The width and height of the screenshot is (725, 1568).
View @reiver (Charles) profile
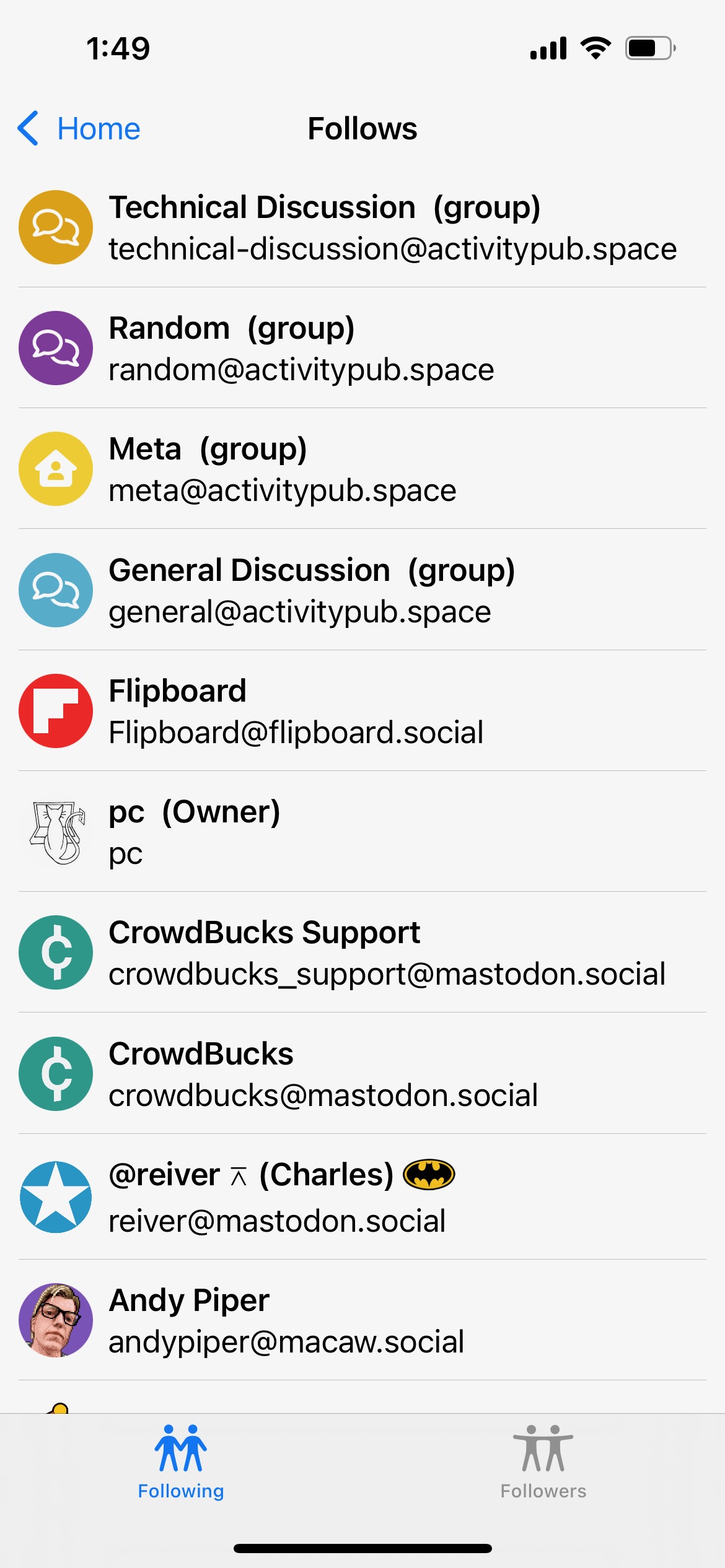[362, 1196]
